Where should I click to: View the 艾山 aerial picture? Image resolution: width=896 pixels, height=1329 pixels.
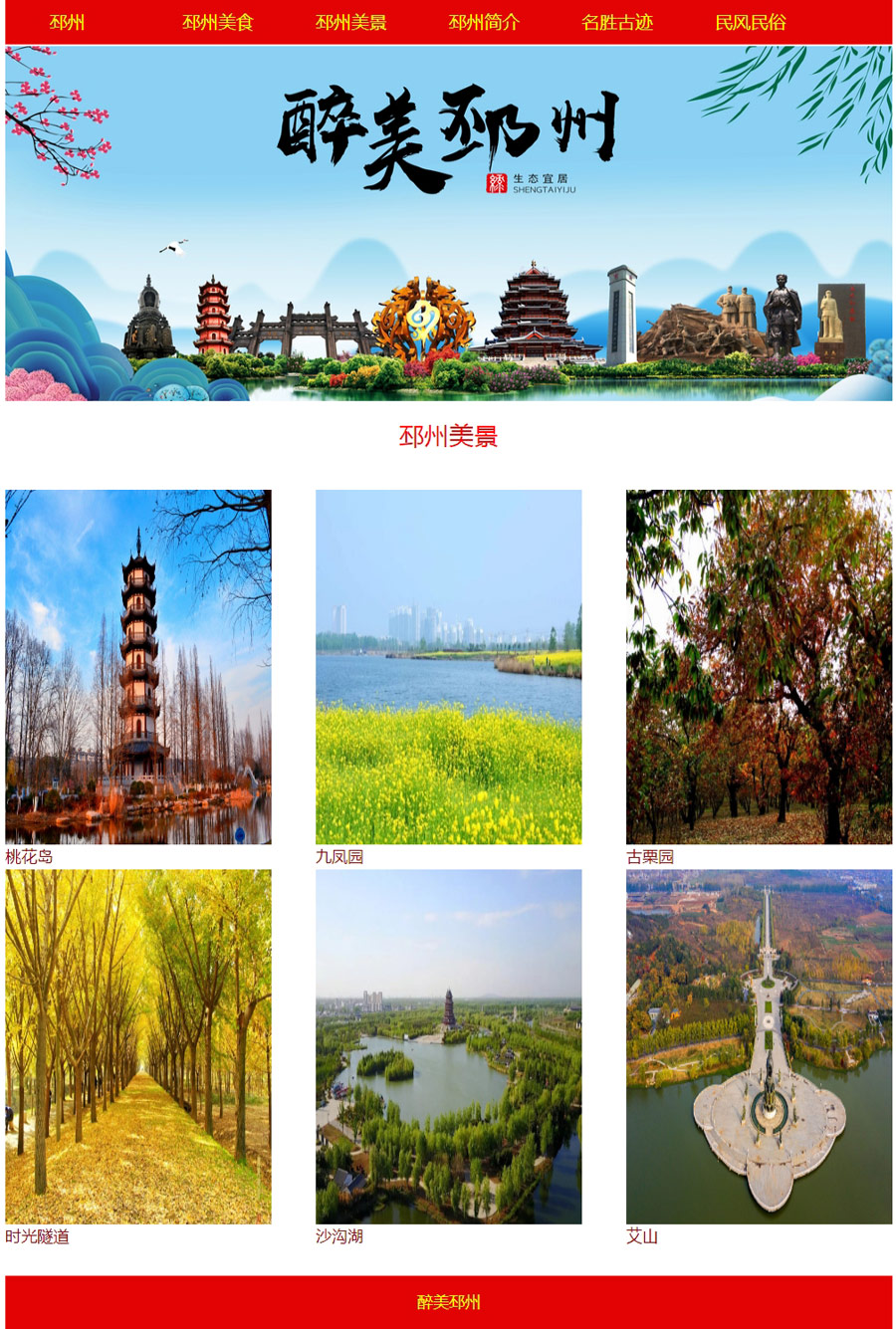tap(759, 1046)
